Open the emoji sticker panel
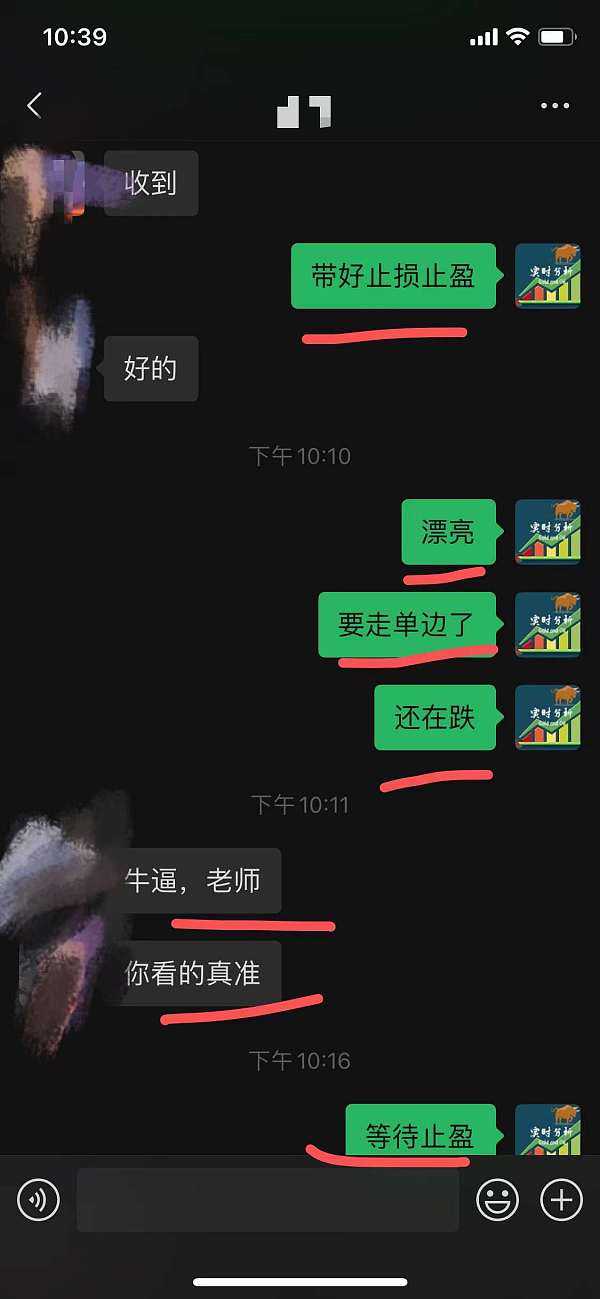The height and width of the screenshot is (1299, 600). coord(497,1199)
